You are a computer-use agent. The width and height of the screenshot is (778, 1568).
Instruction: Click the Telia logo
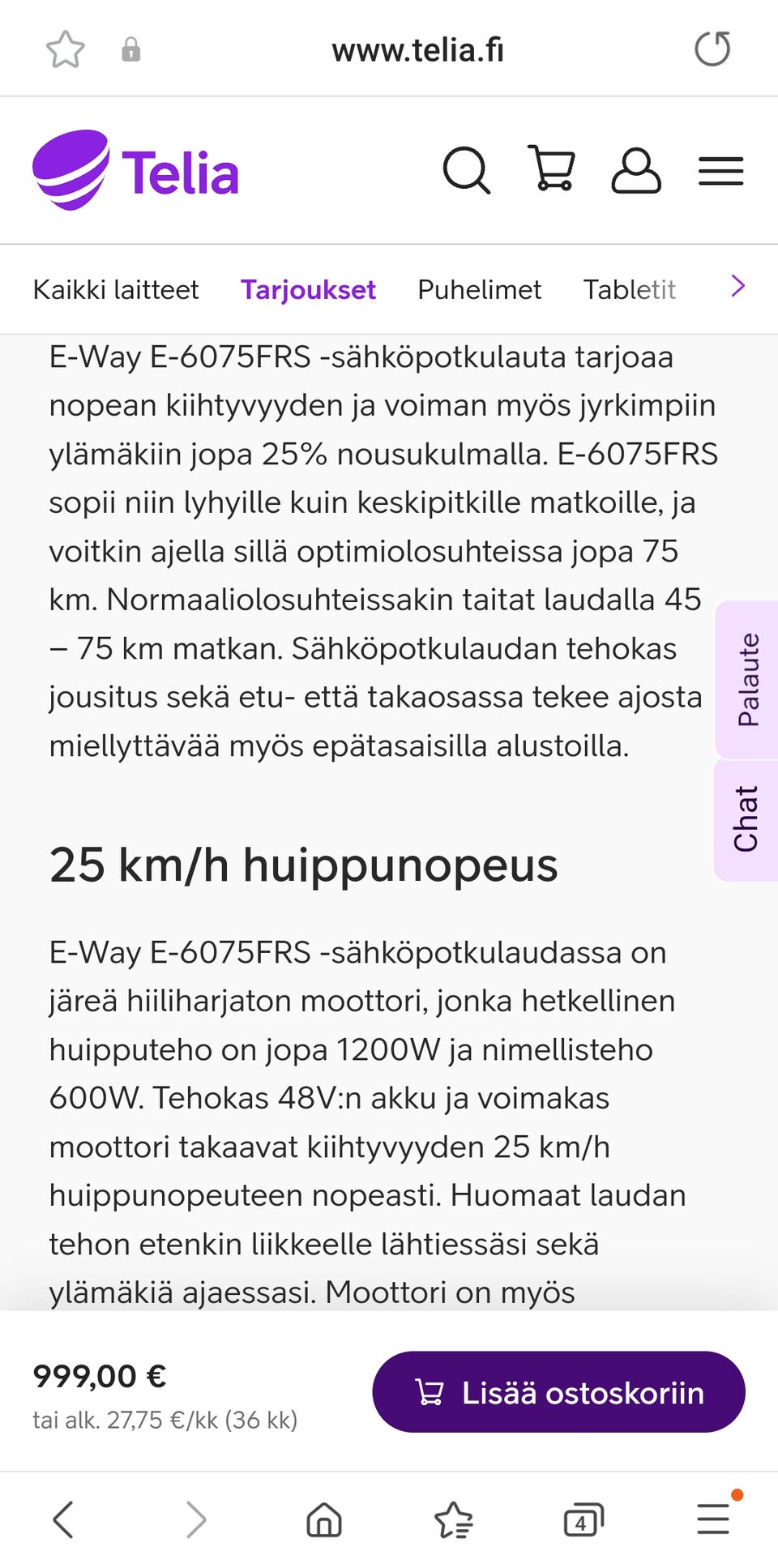tap(135, 171)
